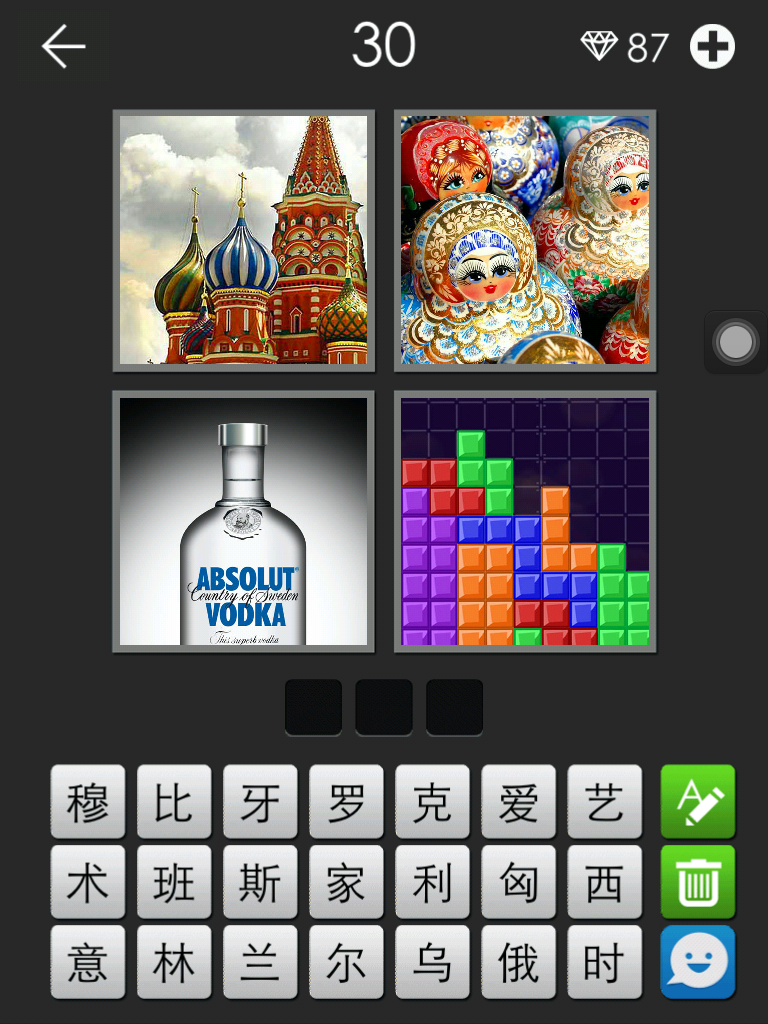The image size is (768, 1024).
Task: Open the Tetris blocks picture
Action: [525, 521]
